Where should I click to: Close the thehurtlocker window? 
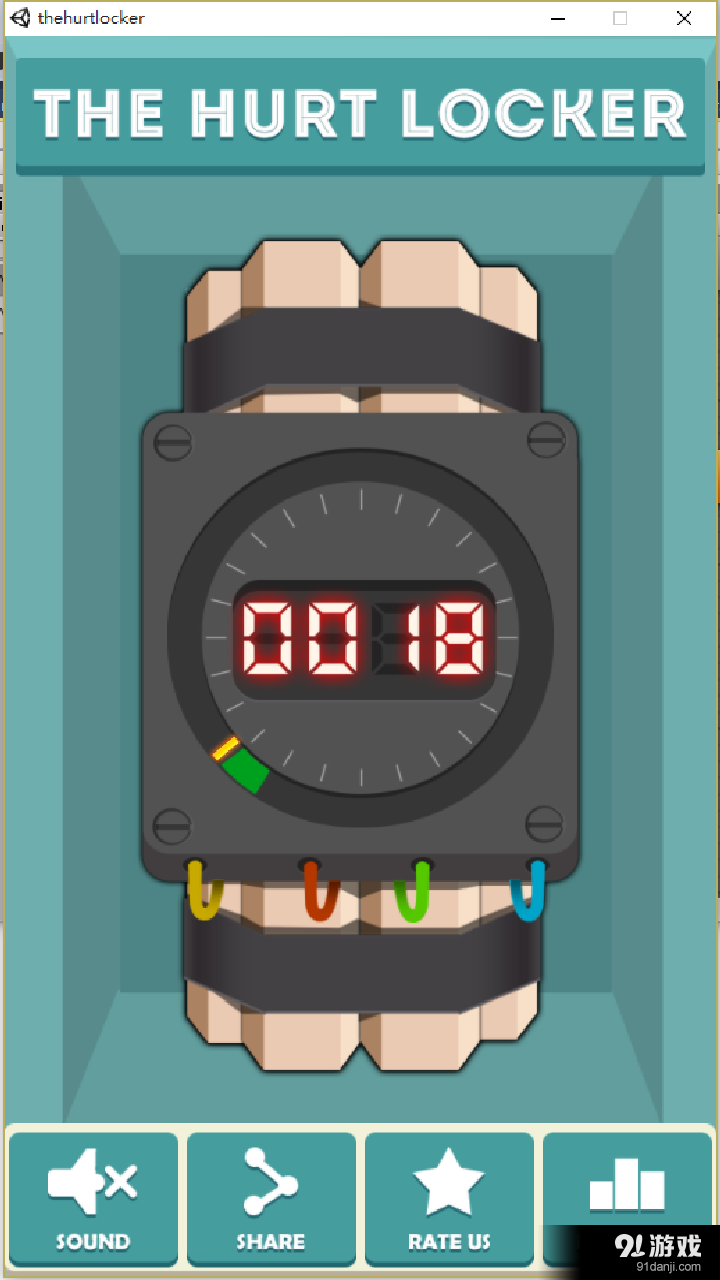(x=684, y=18)
